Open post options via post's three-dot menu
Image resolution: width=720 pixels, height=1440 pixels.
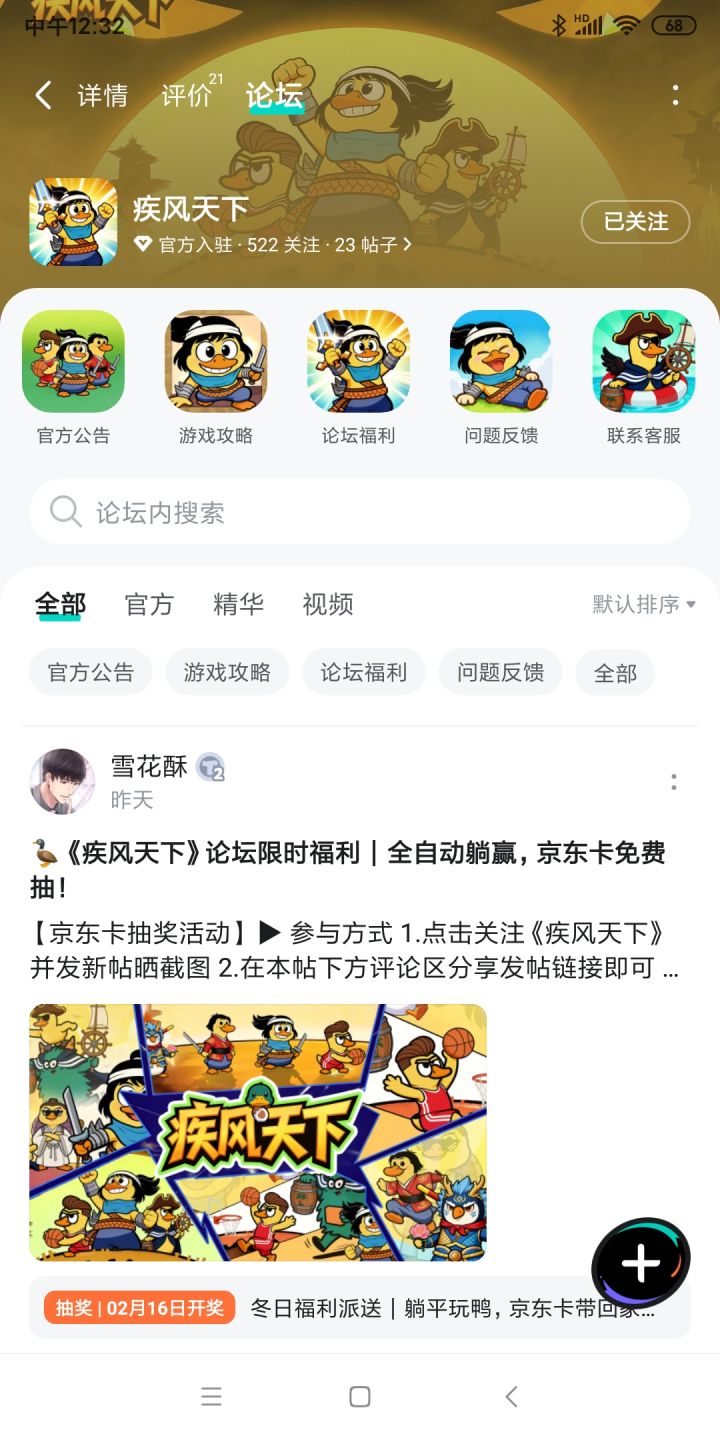676,780
